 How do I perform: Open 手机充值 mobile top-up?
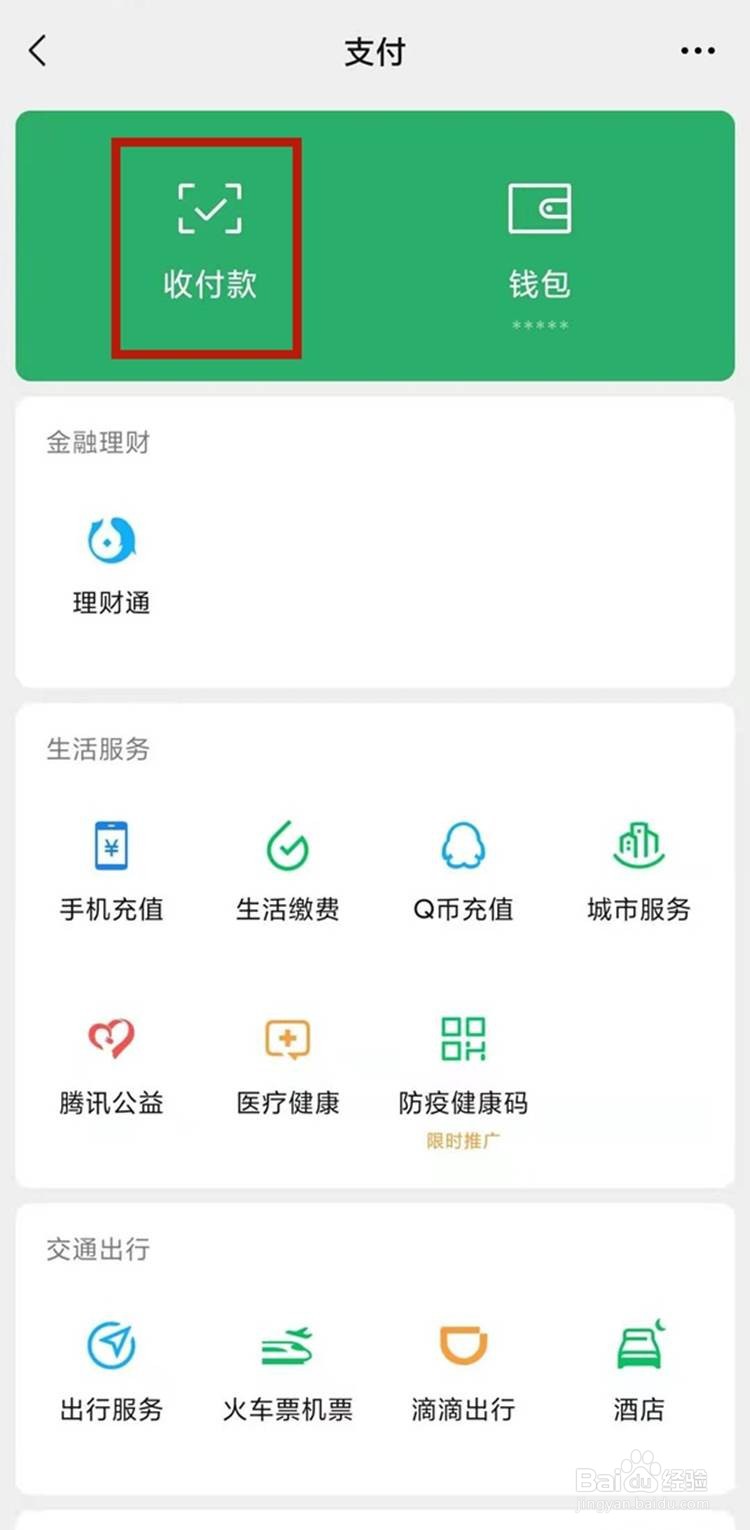(112, 870)
